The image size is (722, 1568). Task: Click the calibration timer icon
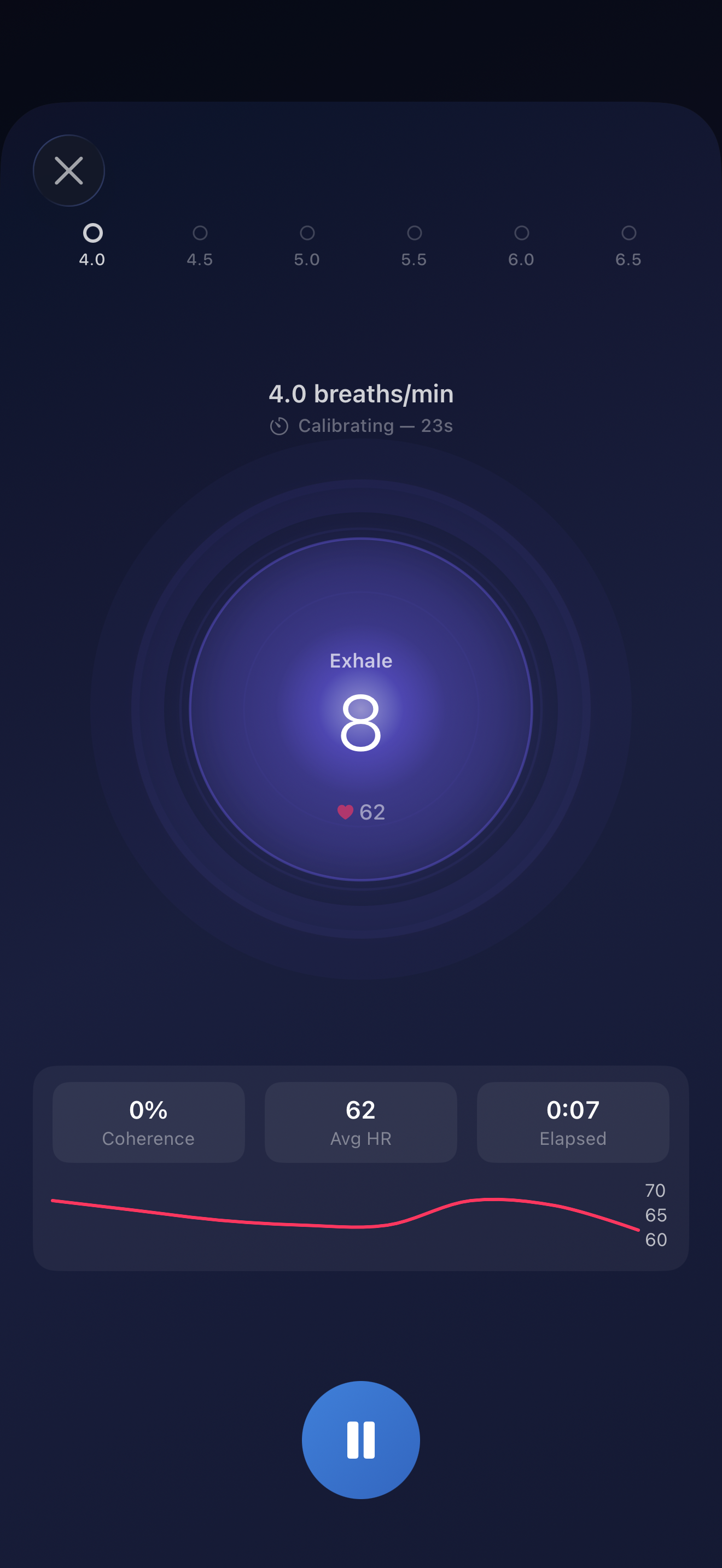[x=279, y=425]
